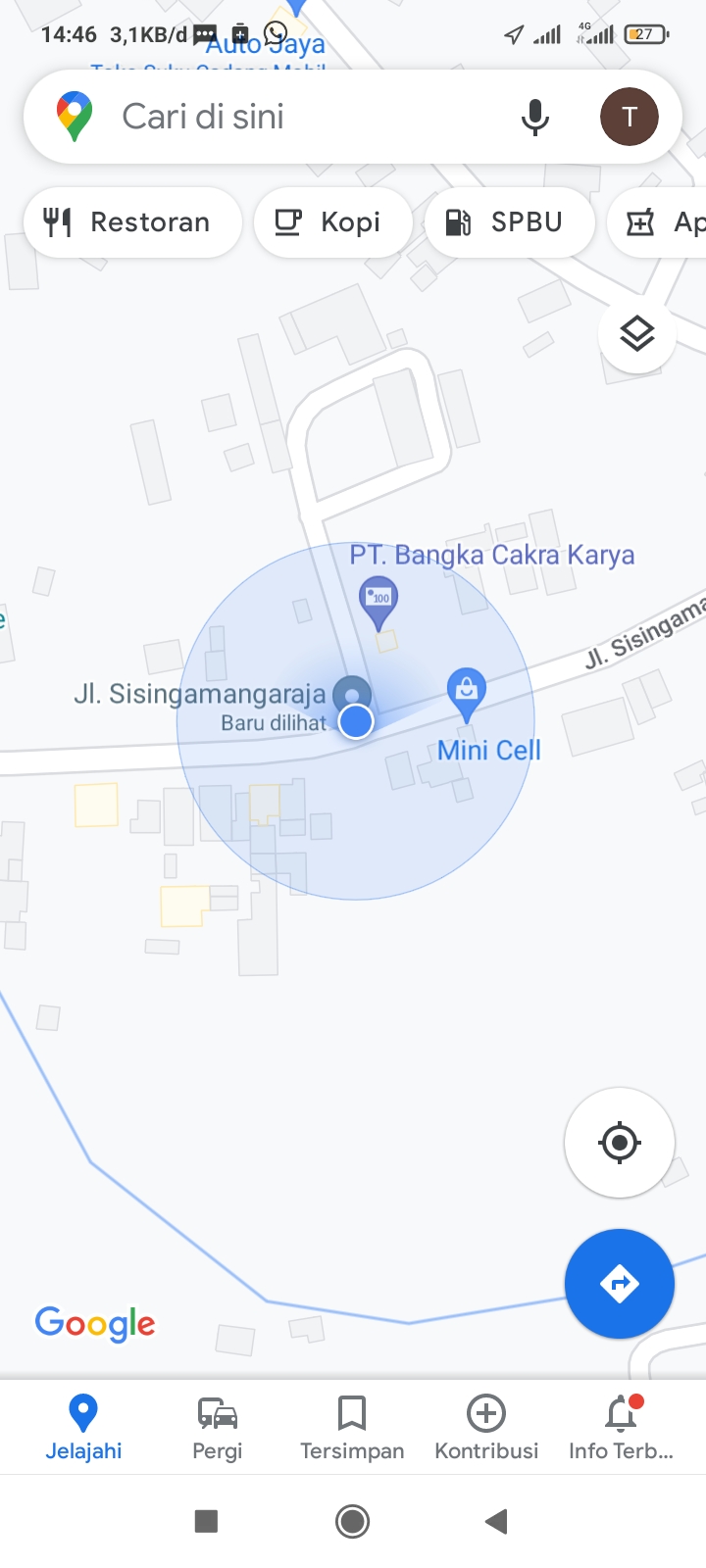Select the SPBU chip
The width and height of the screenshot is (706, 1568).
coord(509,222)
